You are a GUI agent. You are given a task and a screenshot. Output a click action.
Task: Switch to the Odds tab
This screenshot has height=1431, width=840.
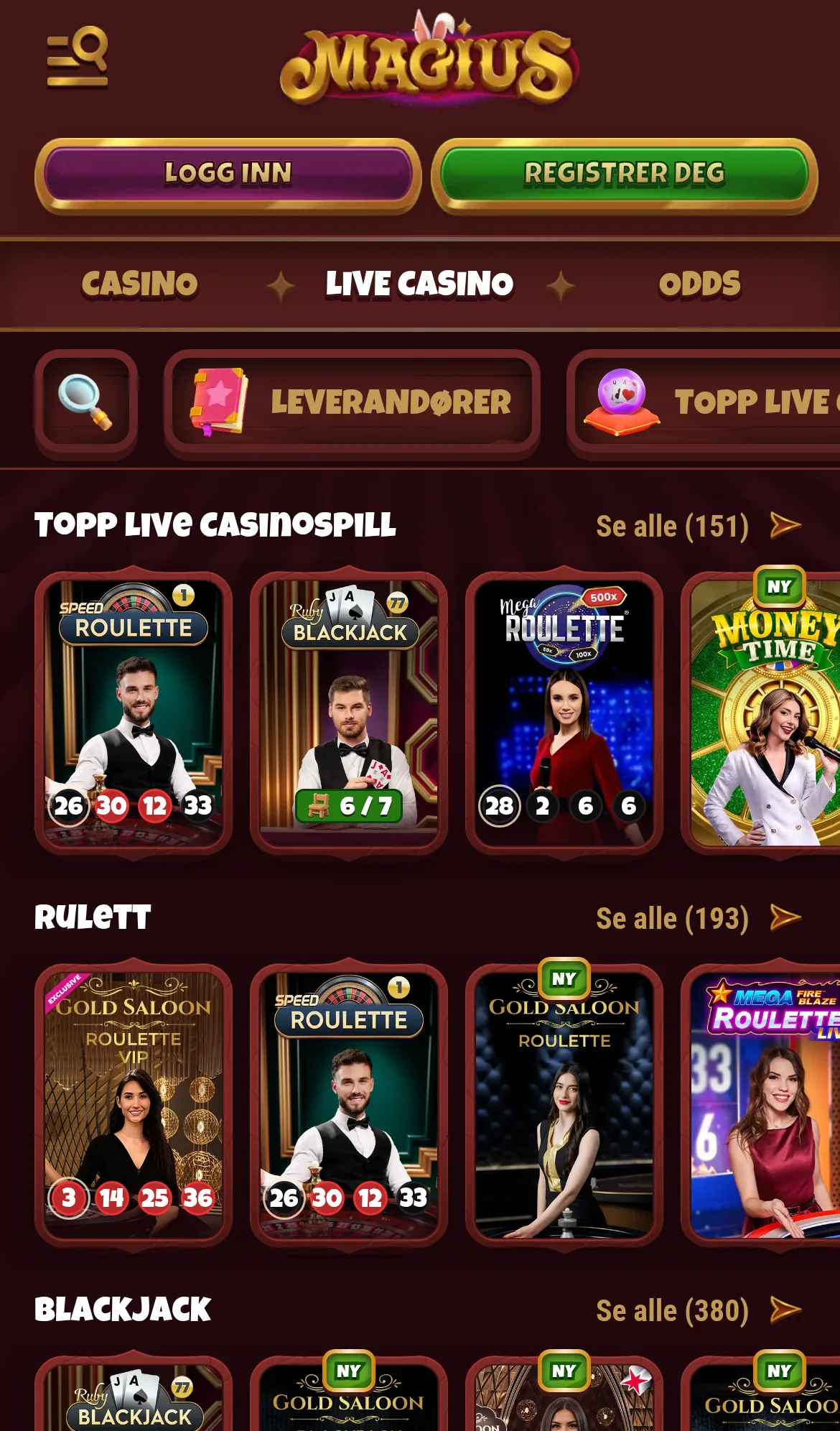(x=699, y=284)
